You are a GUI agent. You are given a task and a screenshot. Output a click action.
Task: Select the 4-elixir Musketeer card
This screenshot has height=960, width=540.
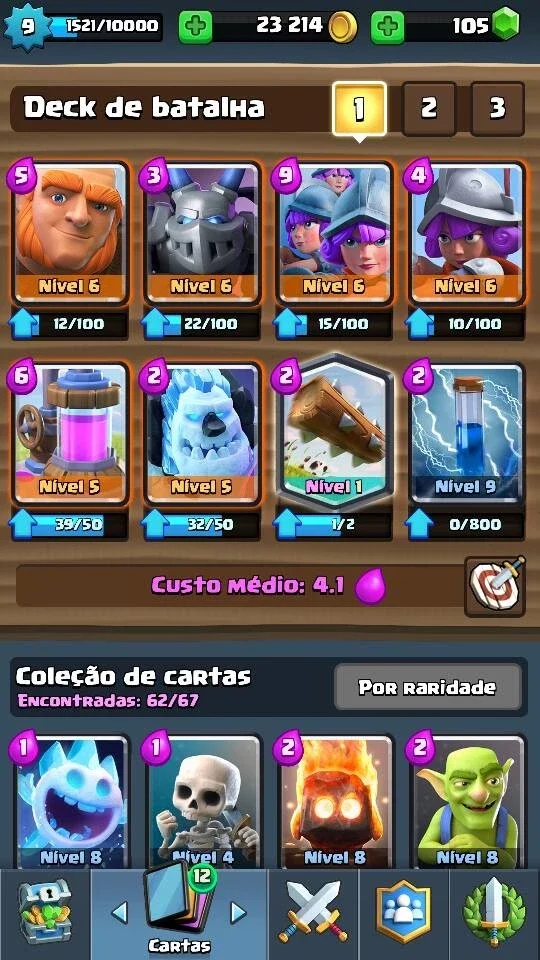tap(467, 233)
